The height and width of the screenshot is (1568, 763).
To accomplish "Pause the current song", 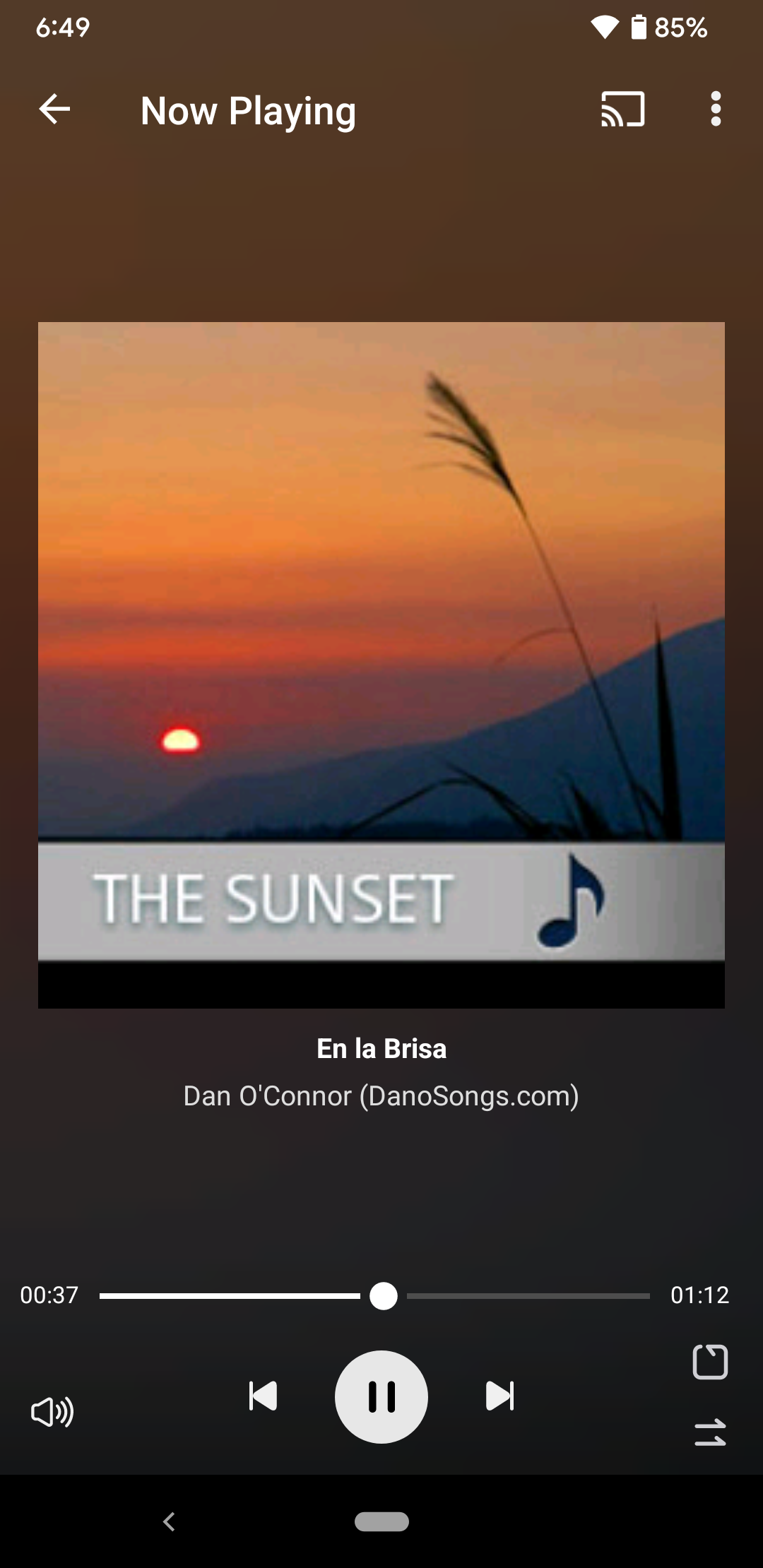I will 381,1397.
